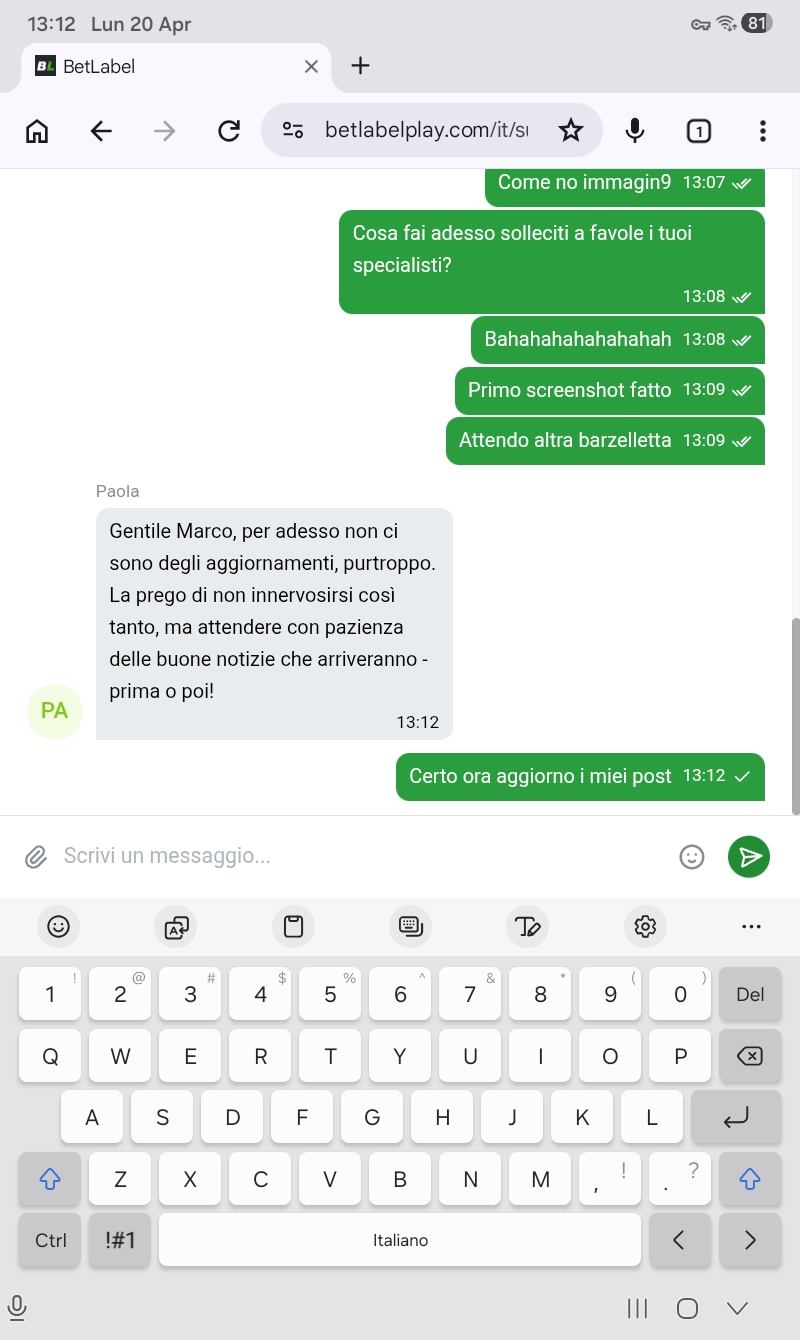Open keyboard settings gear
The image size is (800, 1340).
click(645, 927)
